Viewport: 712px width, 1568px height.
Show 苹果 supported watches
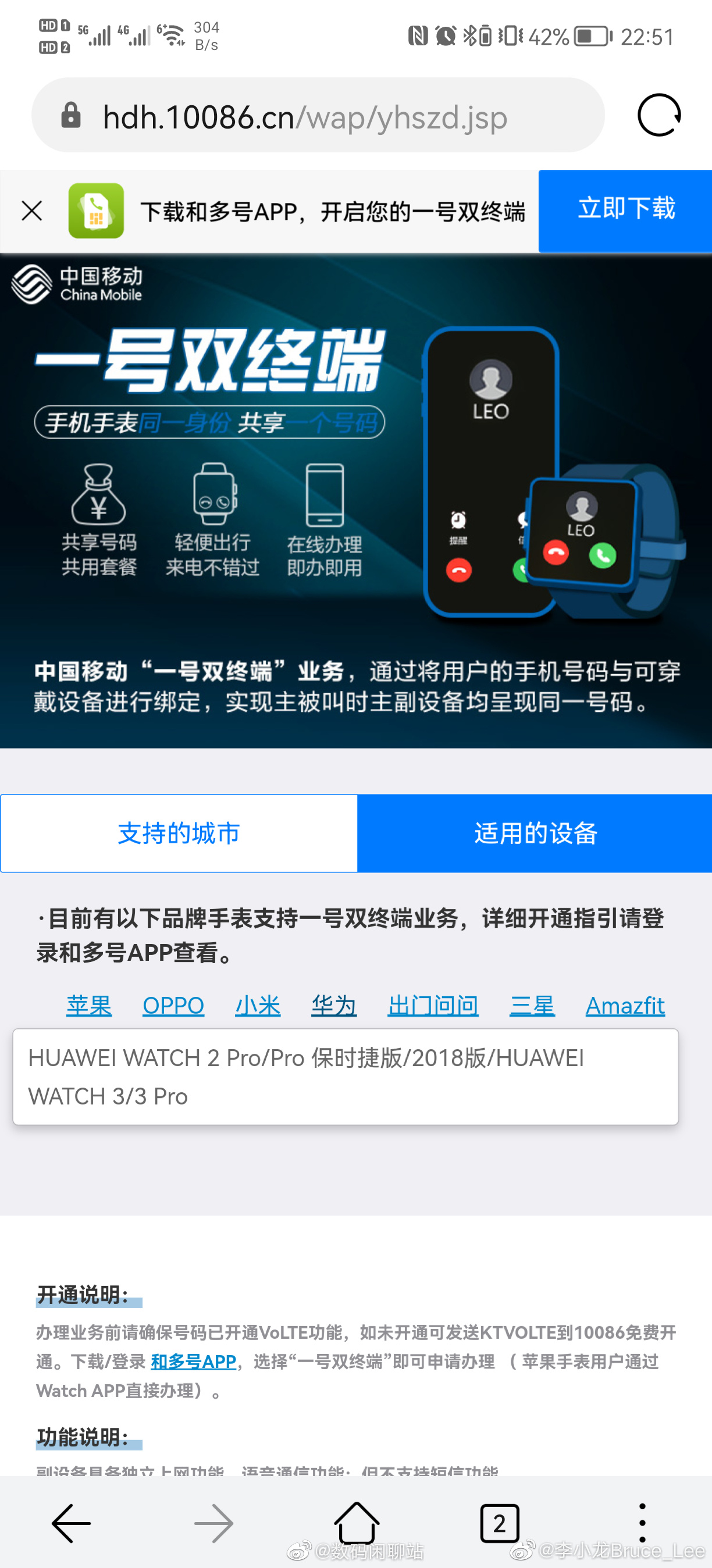click(89, 1006)
